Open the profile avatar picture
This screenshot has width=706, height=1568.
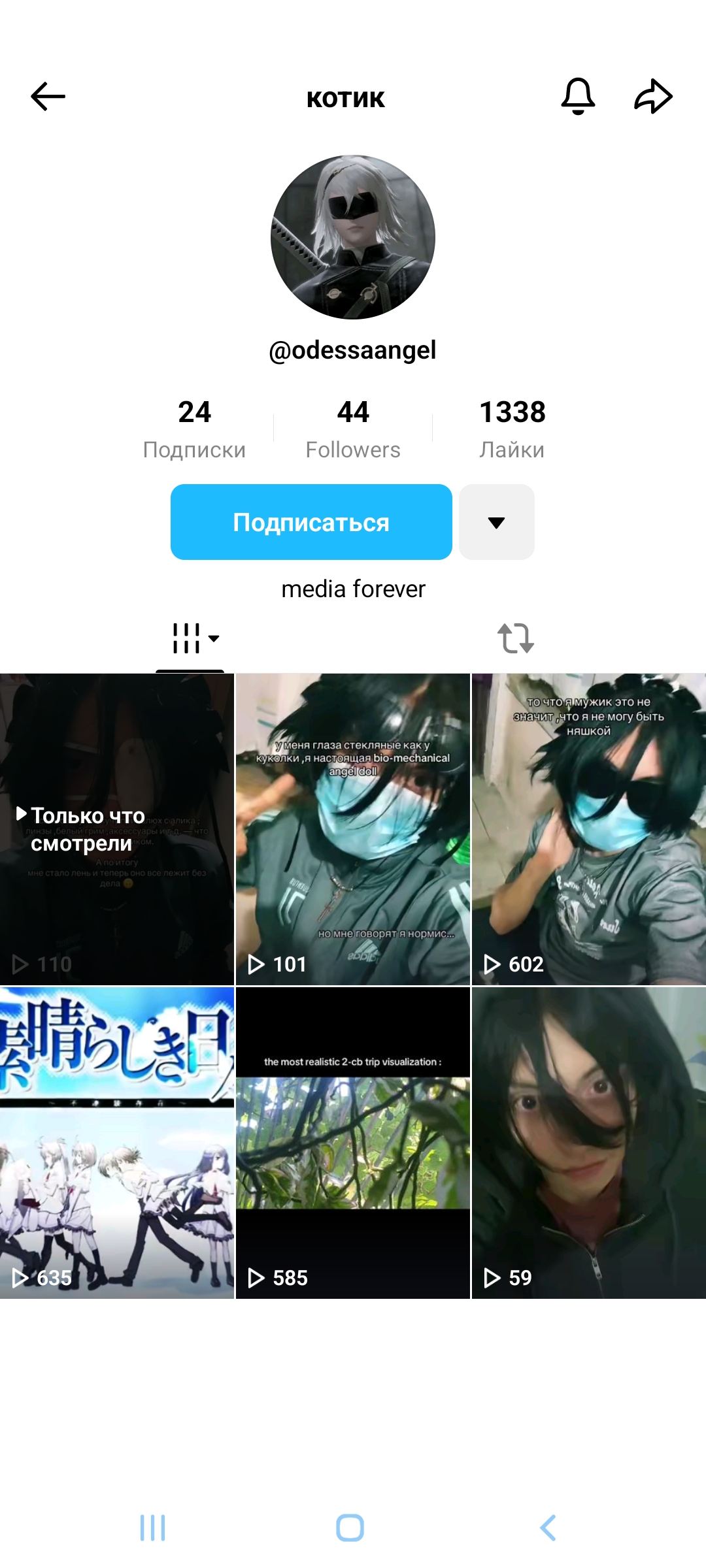click(353, 237)
